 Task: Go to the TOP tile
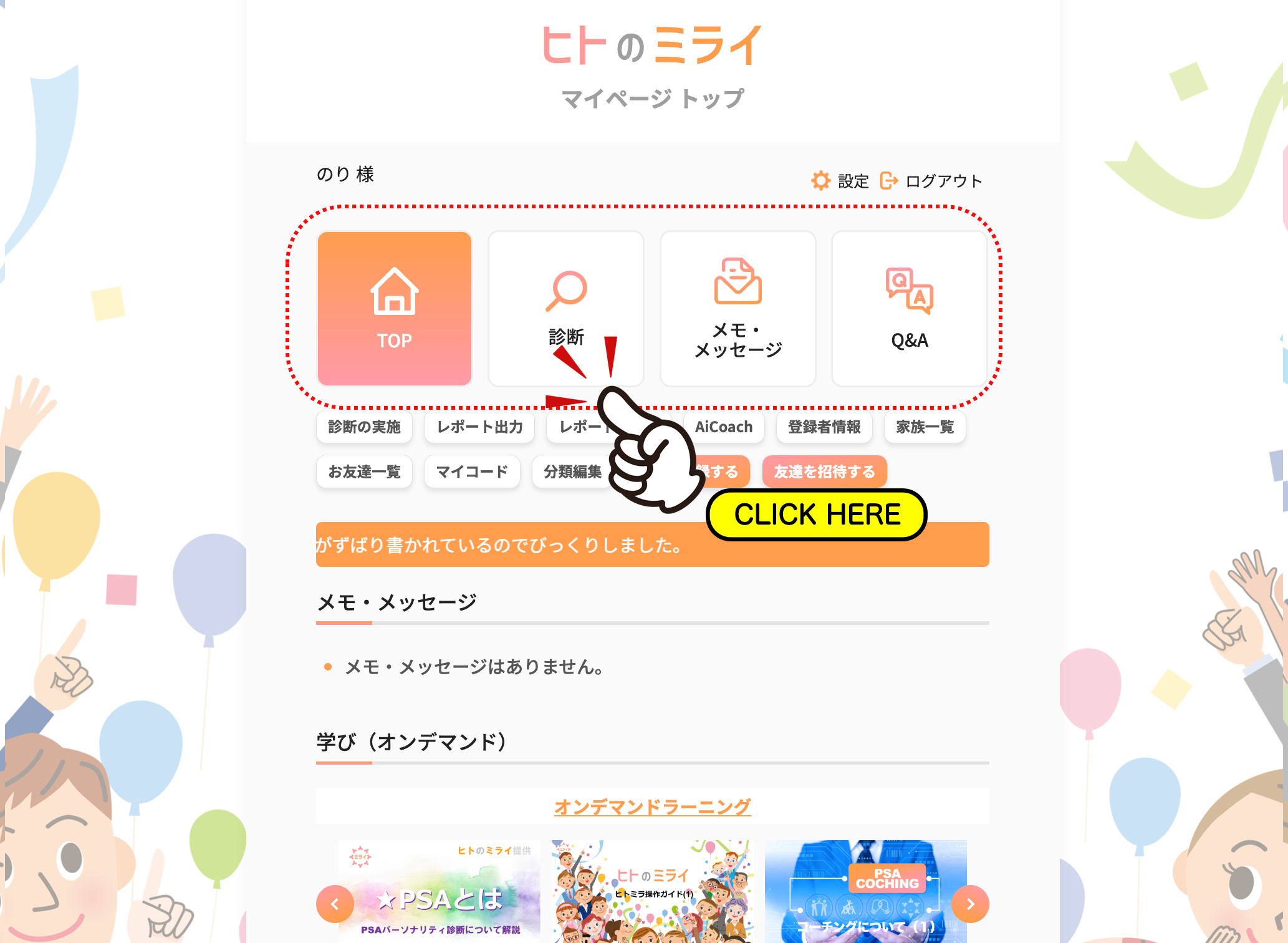pyautogui.click(x=394, y=308)
